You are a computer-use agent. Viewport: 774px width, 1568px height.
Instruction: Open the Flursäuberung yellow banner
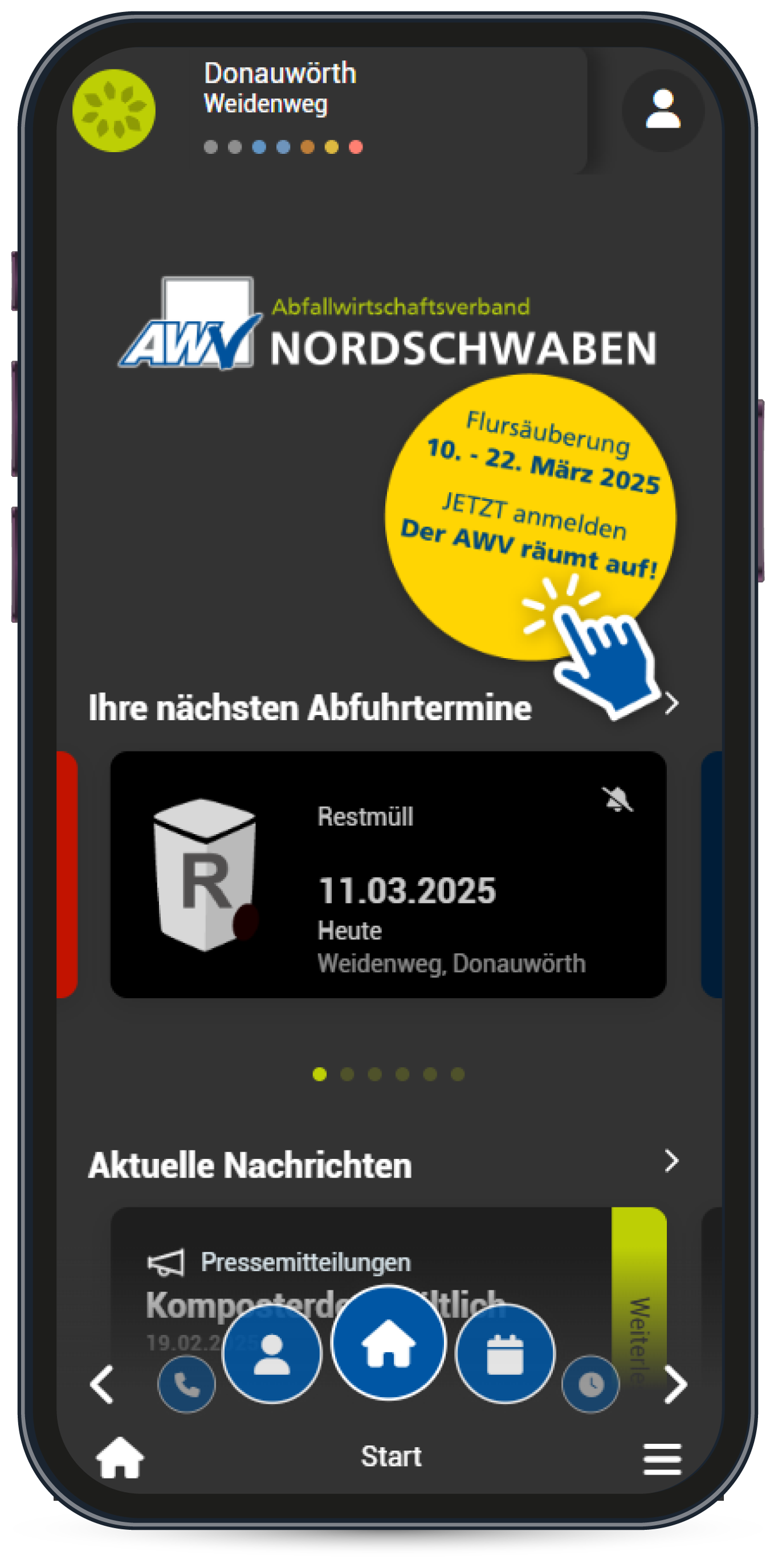point(530,517)
